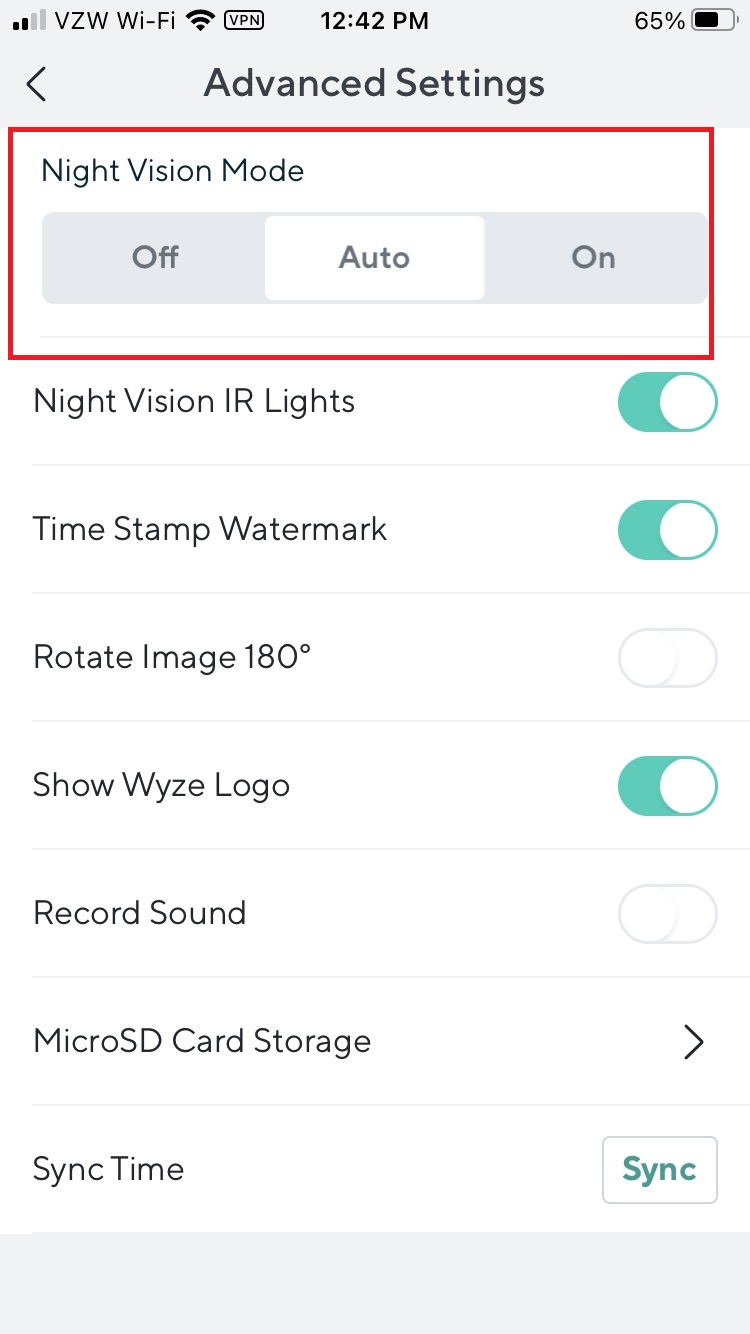Select Auto night vision mode

click(374, 258)
